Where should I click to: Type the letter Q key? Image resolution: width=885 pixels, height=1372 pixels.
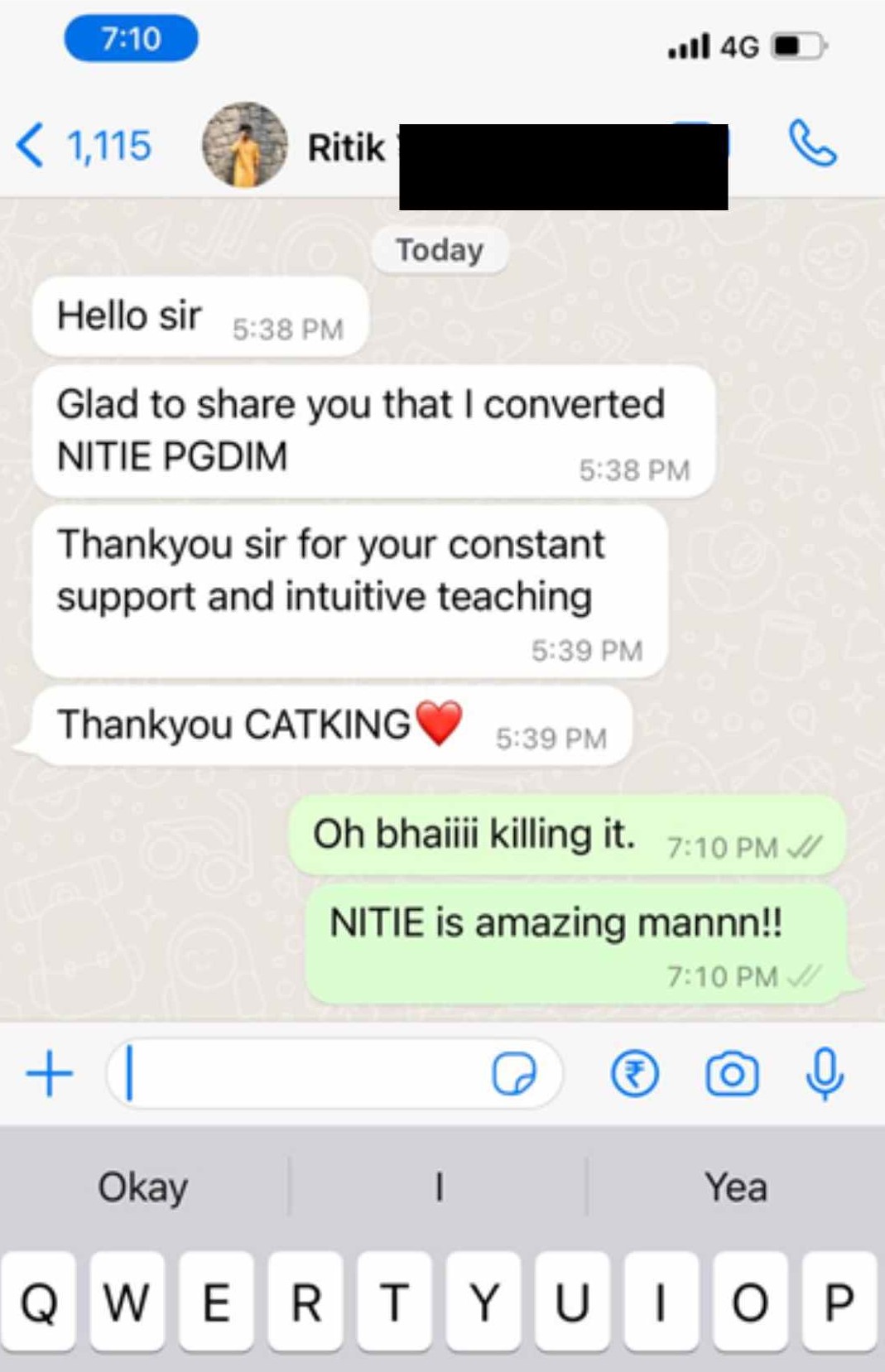(x=39, y=1302)
